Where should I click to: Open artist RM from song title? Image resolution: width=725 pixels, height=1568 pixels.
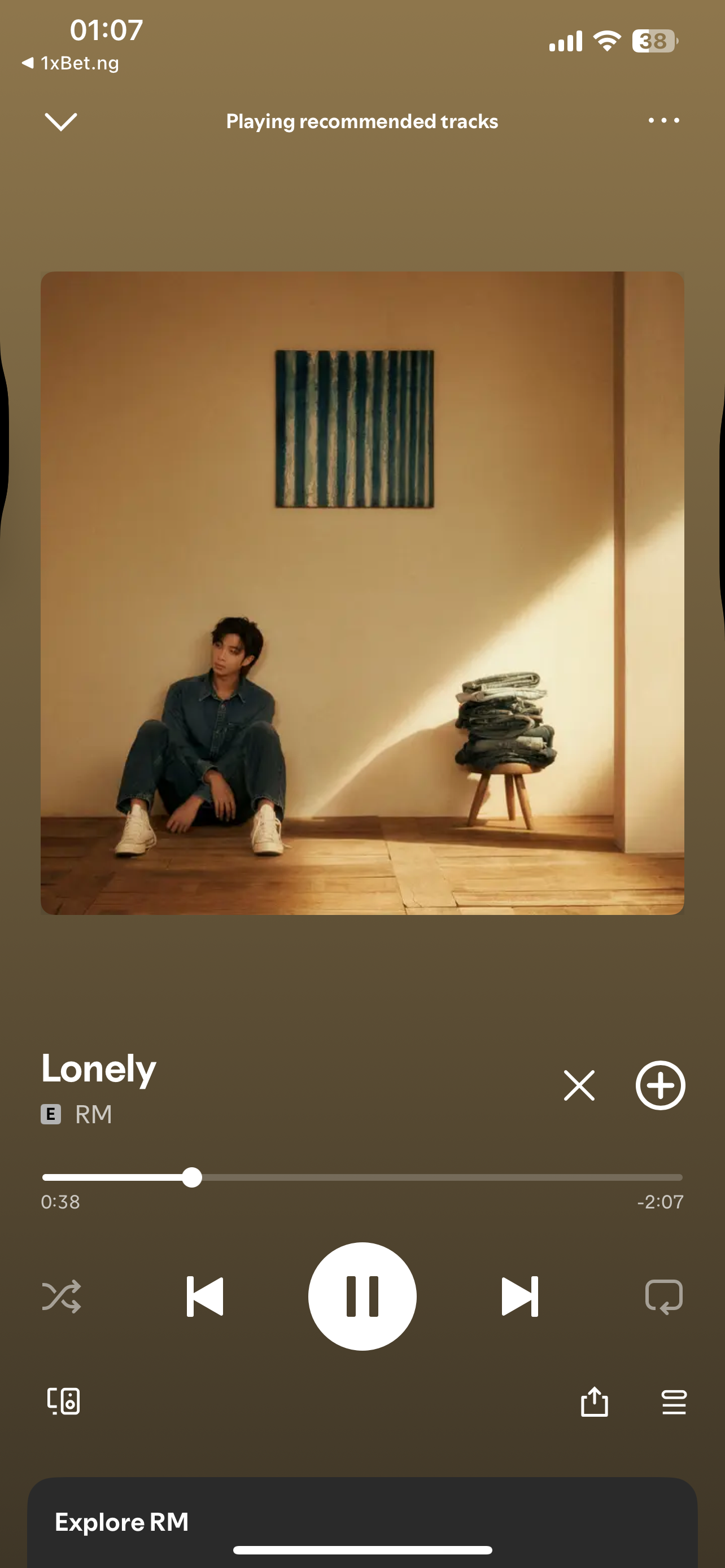(x=93, y=1115)
